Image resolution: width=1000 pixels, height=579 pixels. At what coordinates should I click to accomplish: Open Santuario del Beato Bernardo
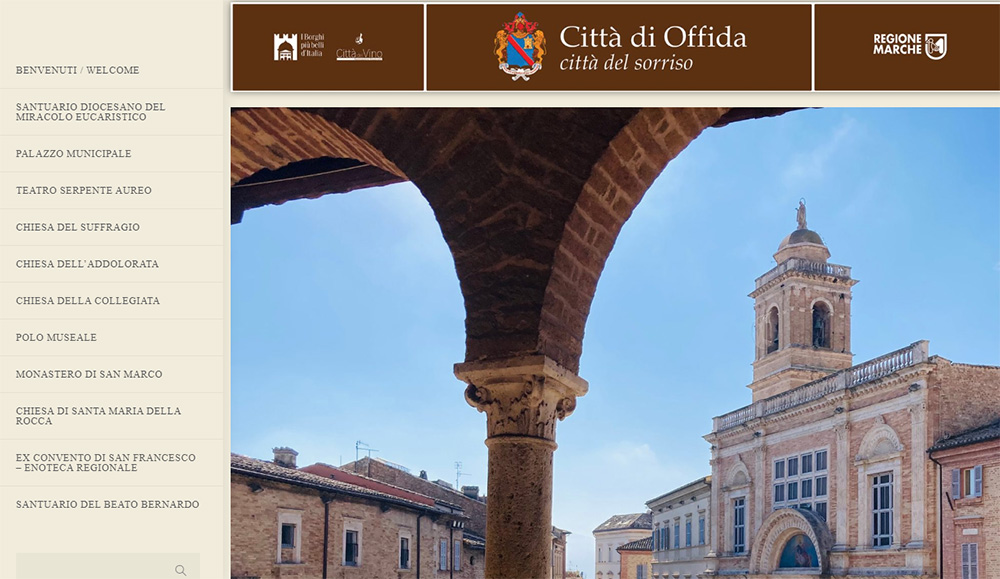[x=107, y=504]
